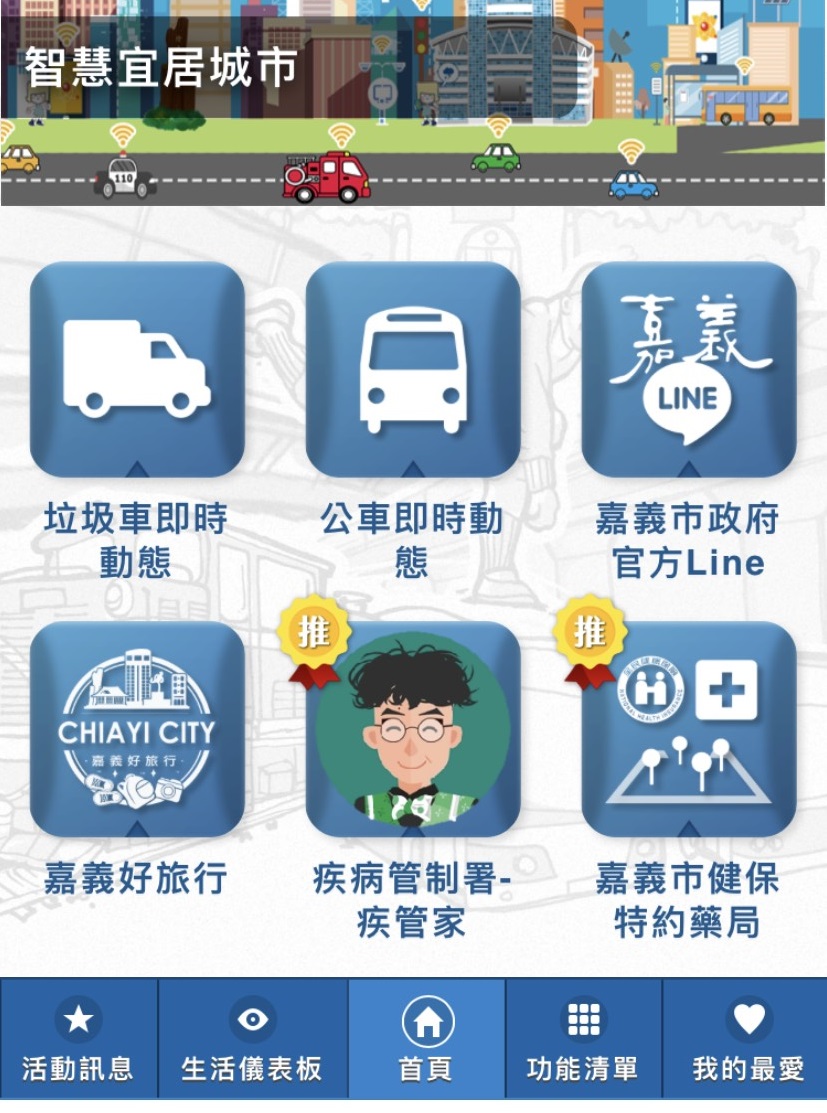Click the 垃圾車即時動態 text link

(x=138, y=540)
